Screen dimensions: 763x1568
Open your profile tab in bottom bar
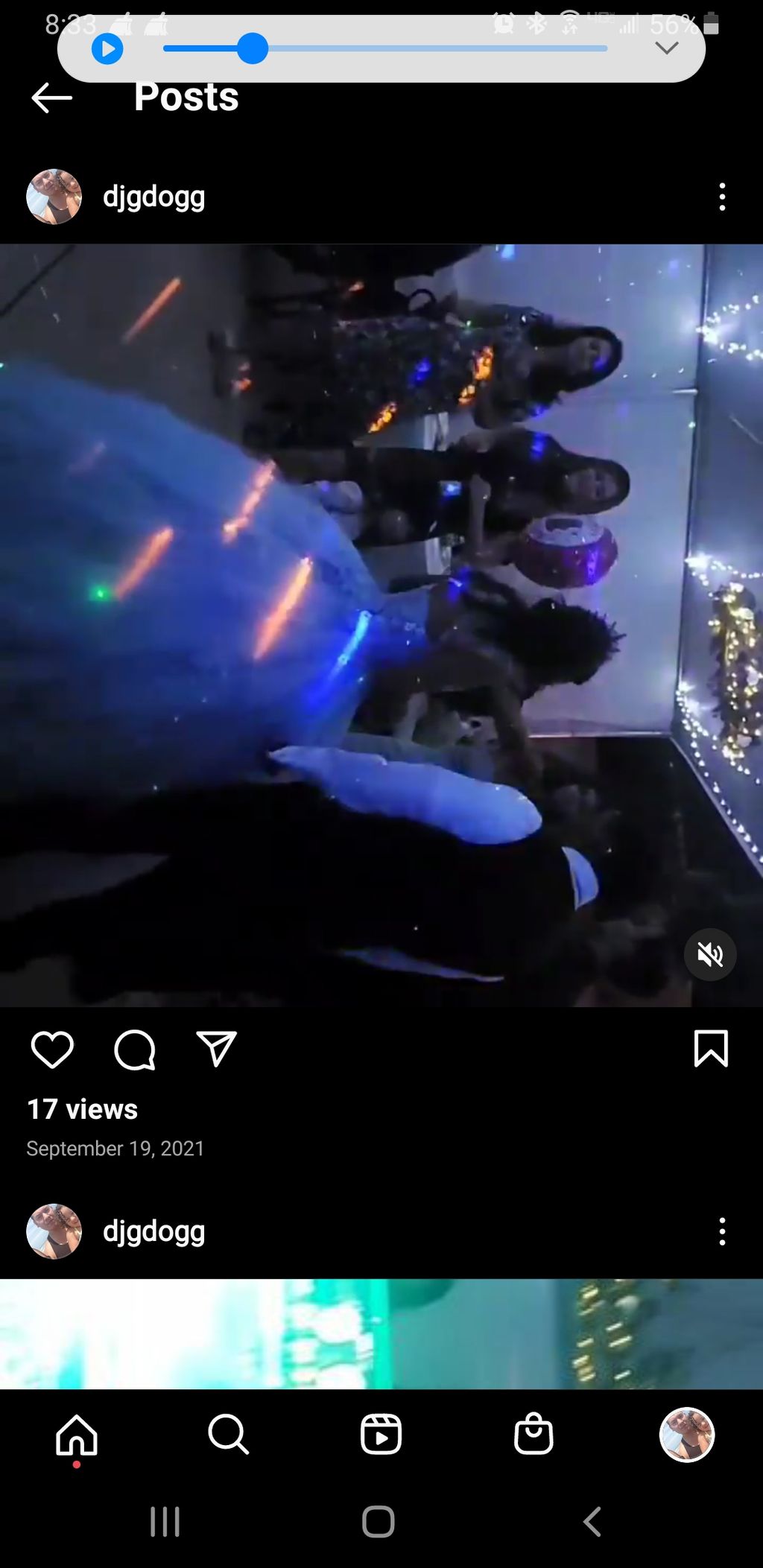tap(686, 1434)
